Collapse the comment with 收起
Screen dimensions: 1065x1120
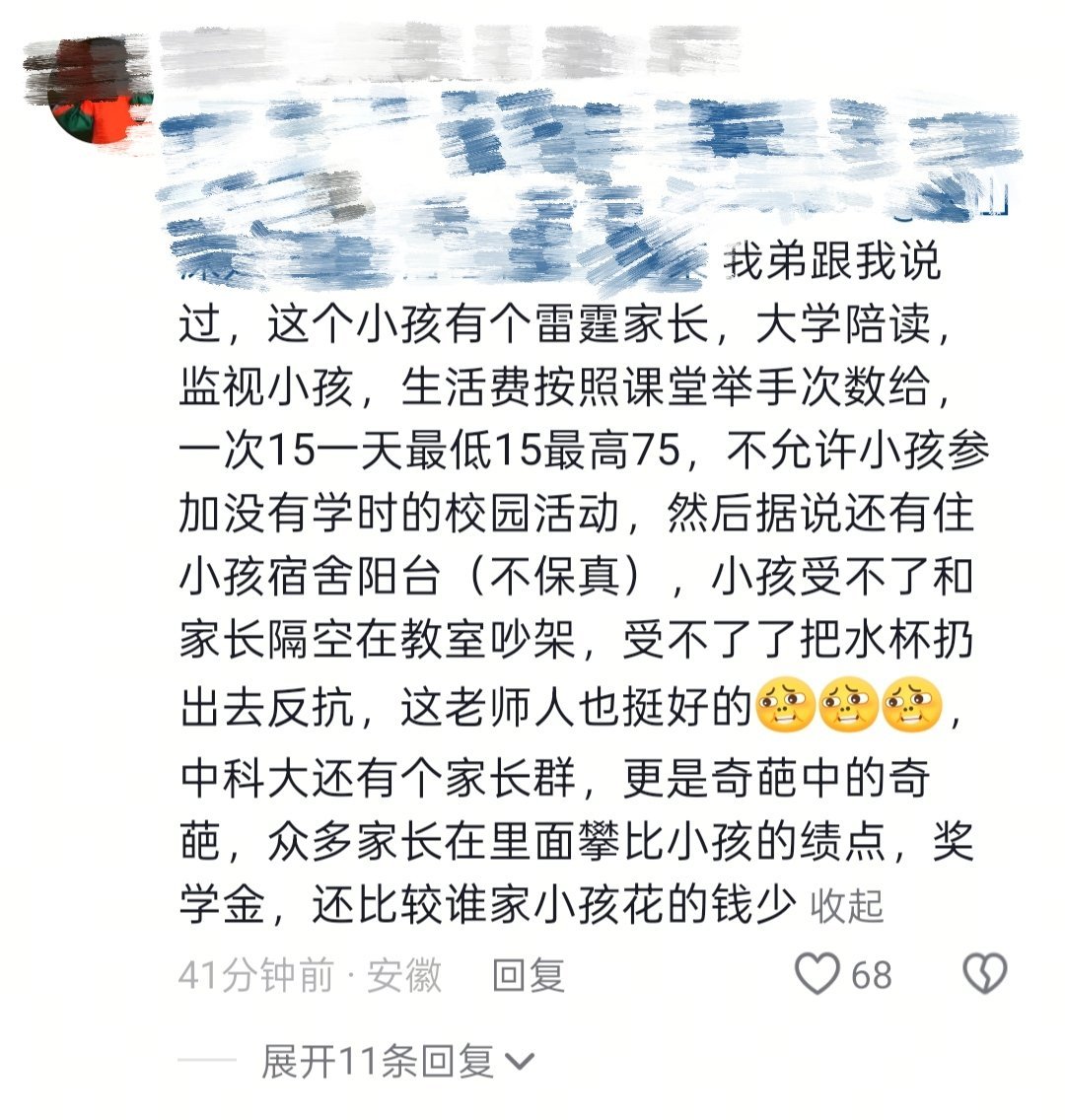846,905
